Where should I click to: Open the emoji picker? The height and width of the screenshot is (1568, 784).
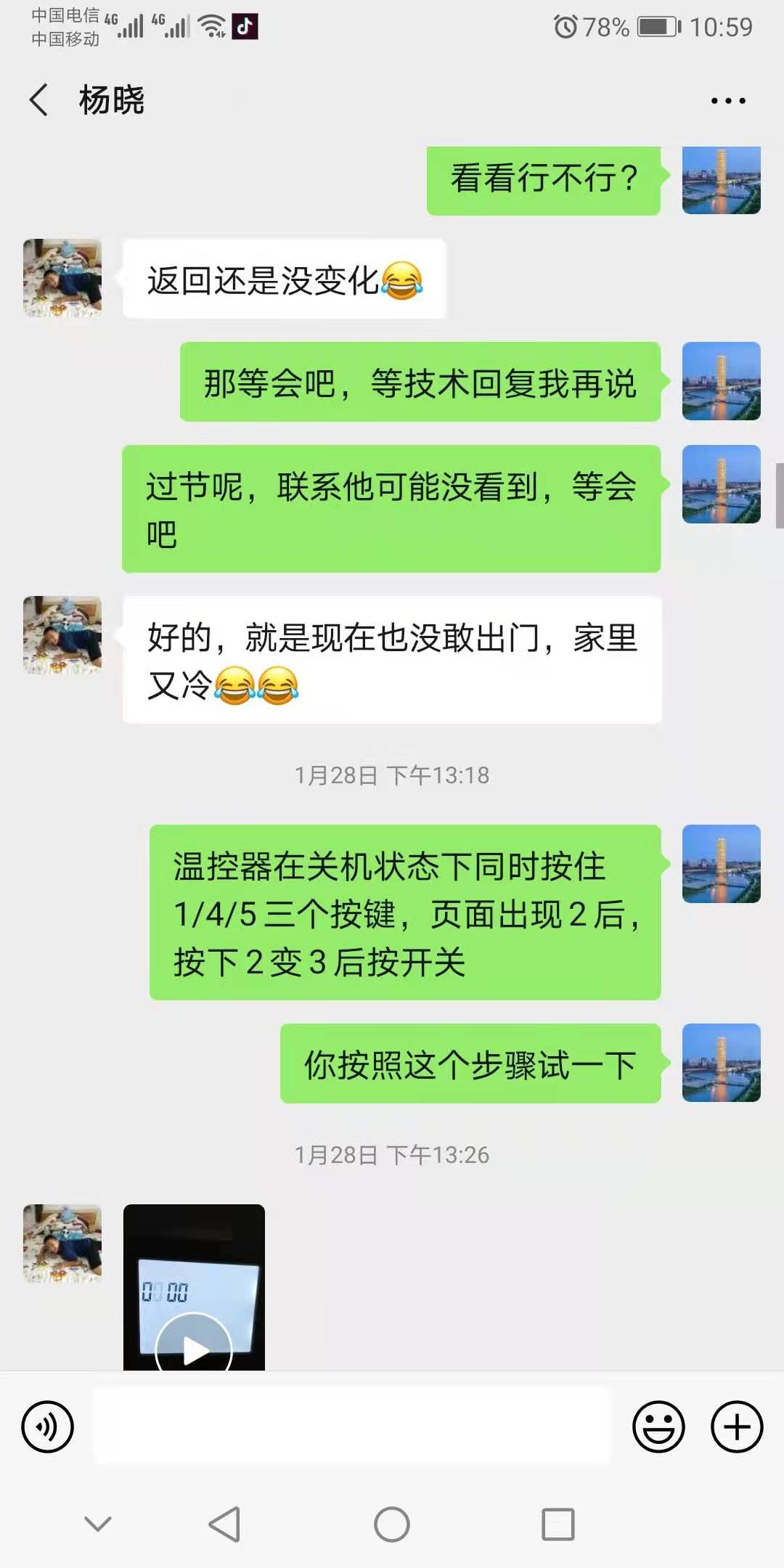[x=658, y=1426]
